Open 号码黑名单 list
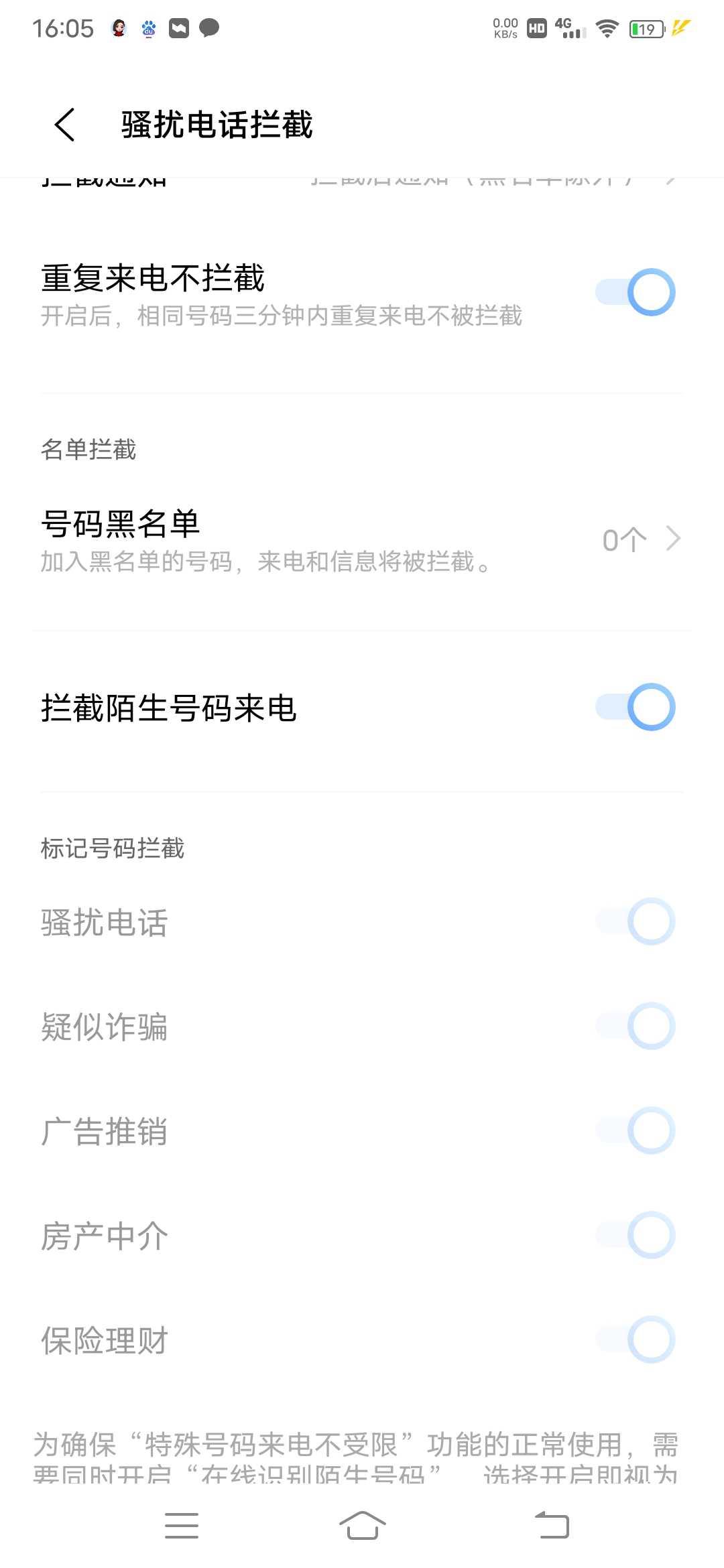The width and height of the screenshot is (724, 1568). click(x=362, y=540)
